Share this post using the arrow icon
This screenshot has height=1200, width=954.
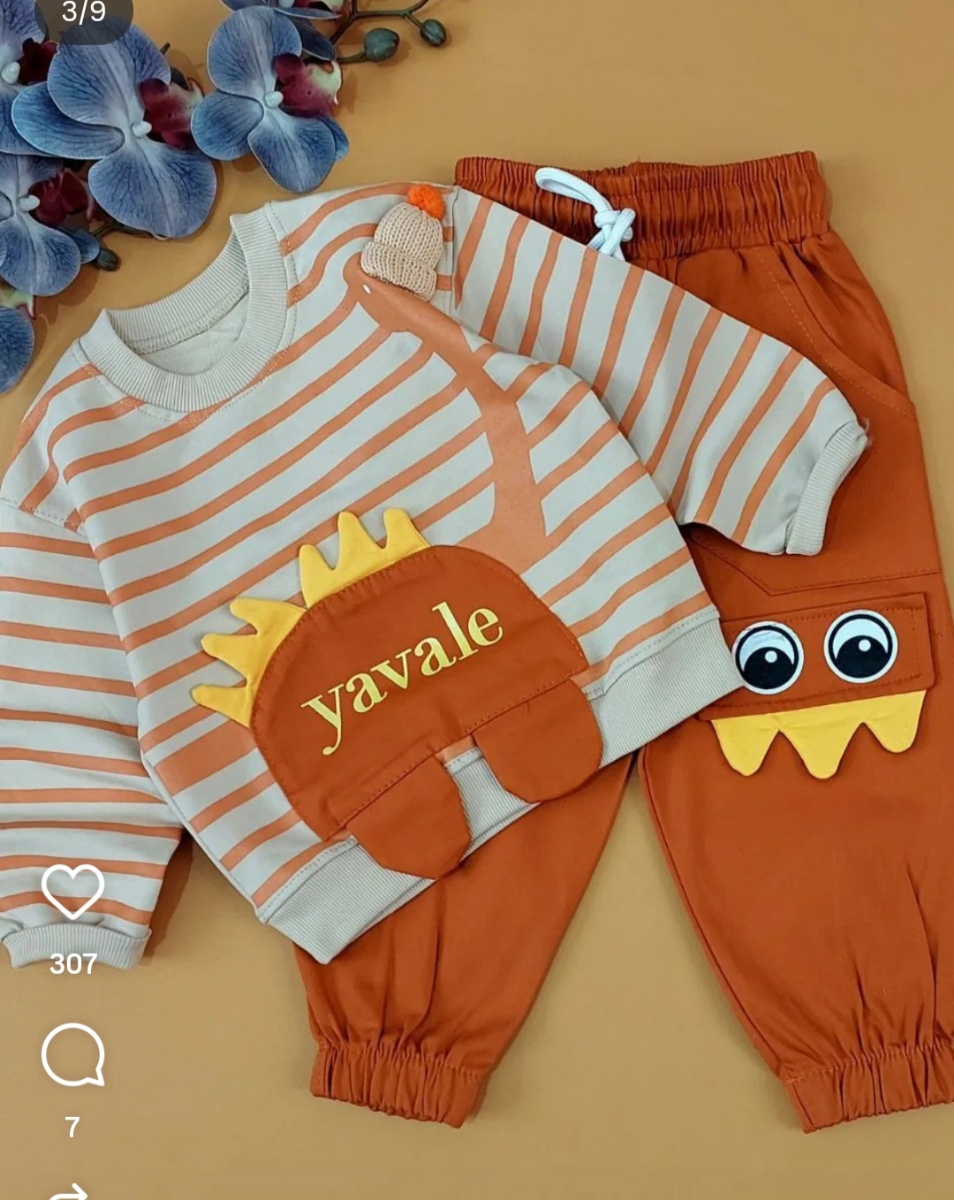[x=70, y=1192]
